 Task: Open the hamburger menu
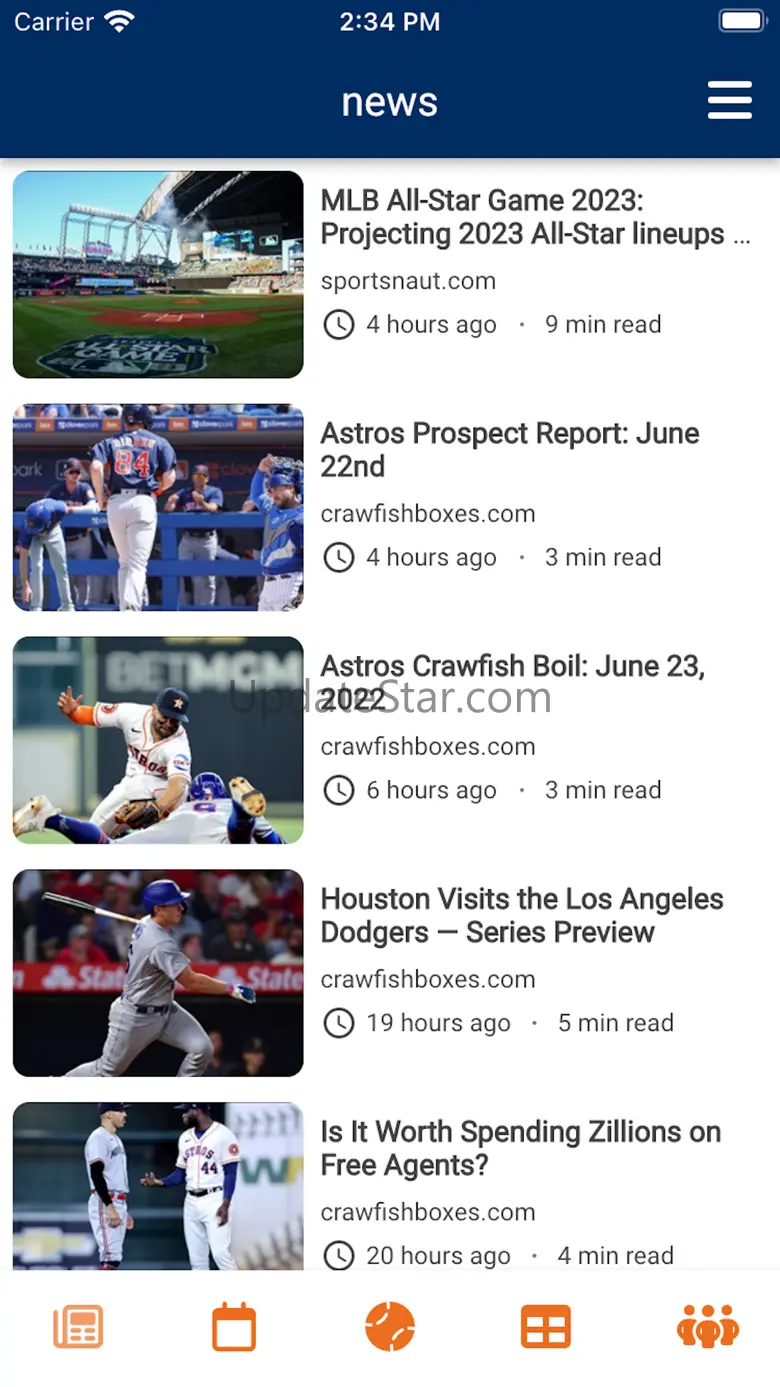coord(729,101)
